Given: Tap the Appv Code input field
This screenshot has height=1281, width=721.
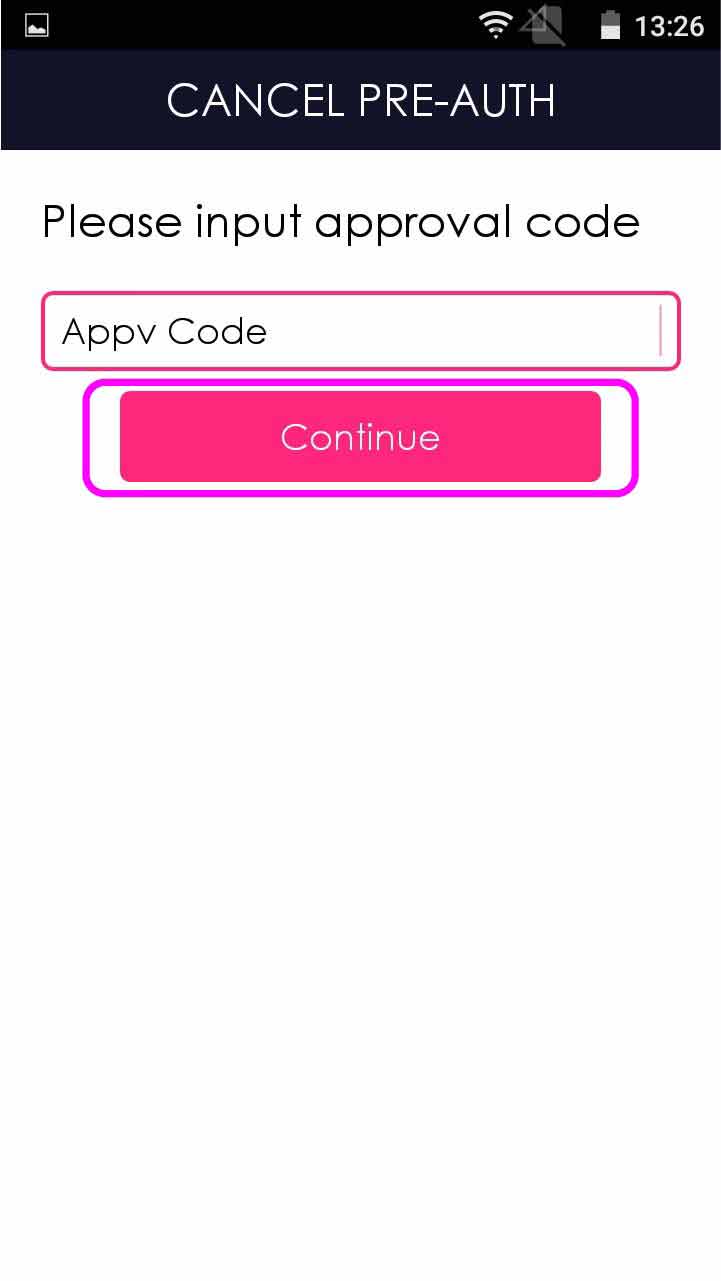Looking at the screenshot, I should (360, 331).
